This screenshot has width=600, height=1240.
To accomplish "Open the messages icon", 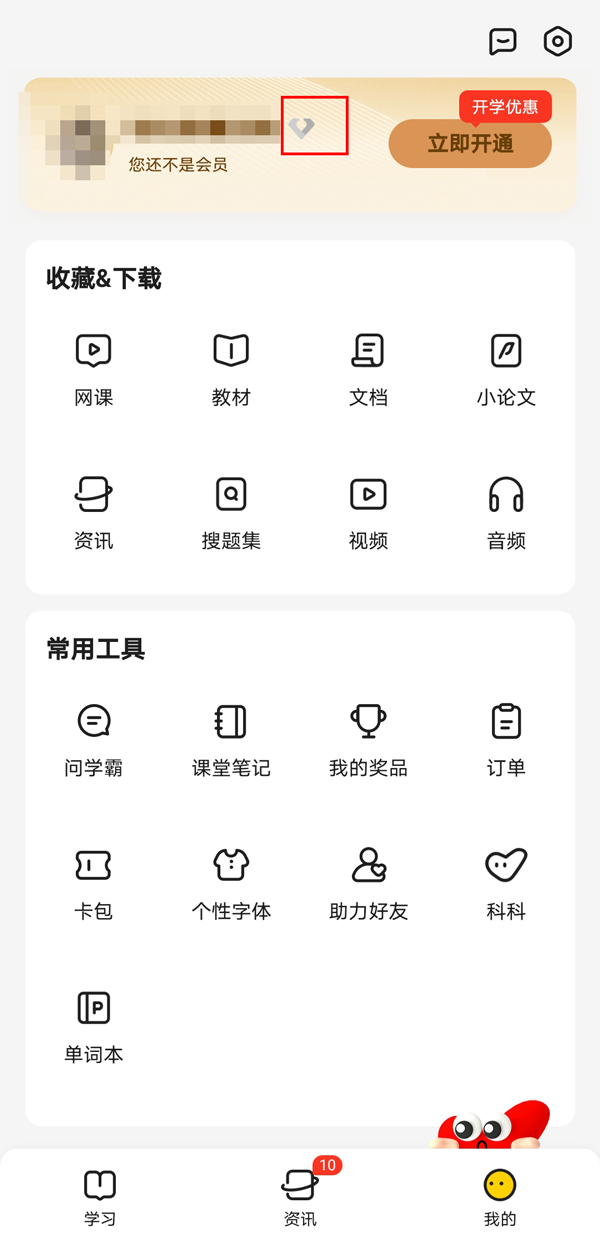I will coord(502,41).
